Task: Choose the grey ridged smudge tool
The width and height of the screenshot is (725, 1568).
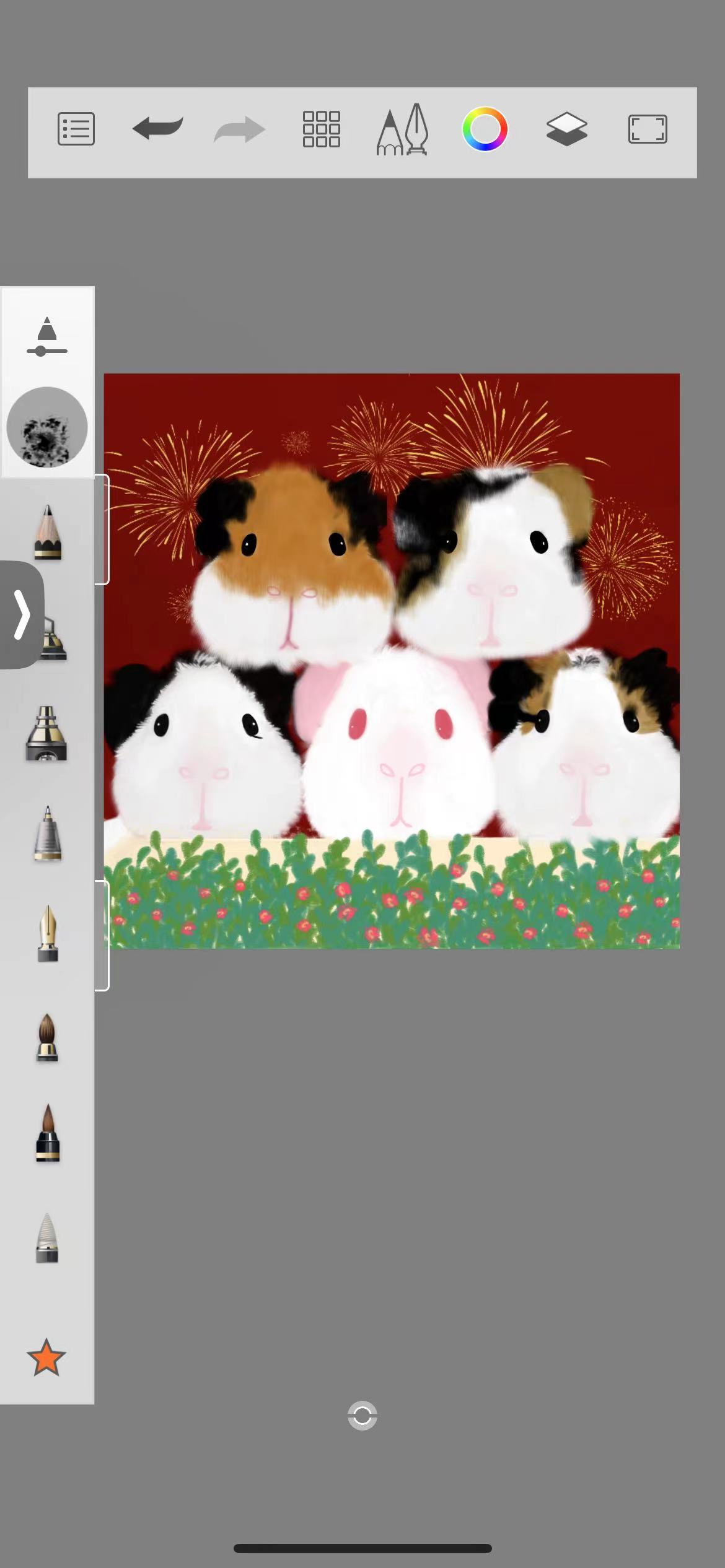Action: pos(48,1237)
